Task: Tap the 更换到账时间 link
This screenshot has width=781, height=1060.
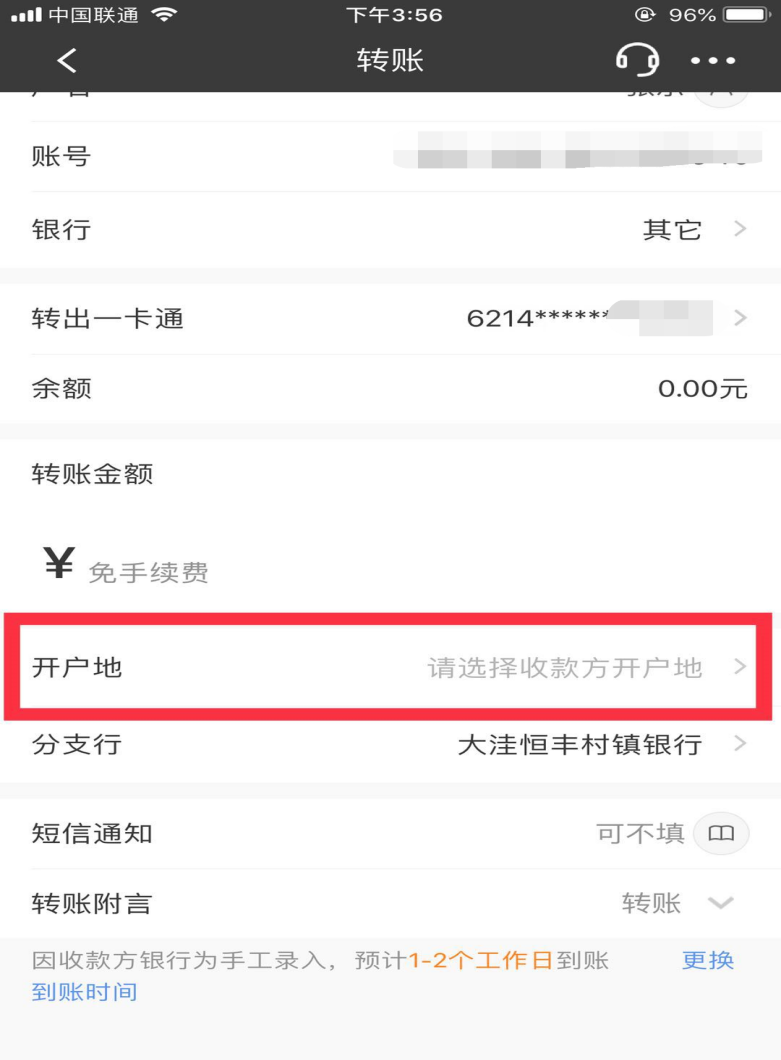Action: tap(708, 961)
